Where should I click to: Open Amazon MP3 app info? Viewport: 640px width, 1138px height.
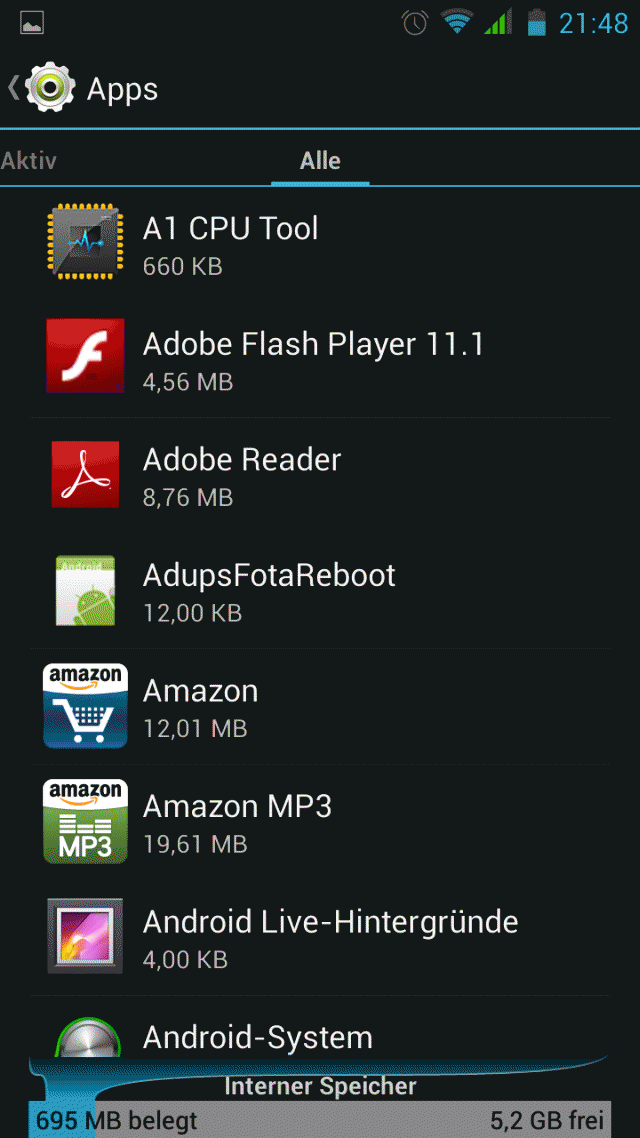(320, 822)
